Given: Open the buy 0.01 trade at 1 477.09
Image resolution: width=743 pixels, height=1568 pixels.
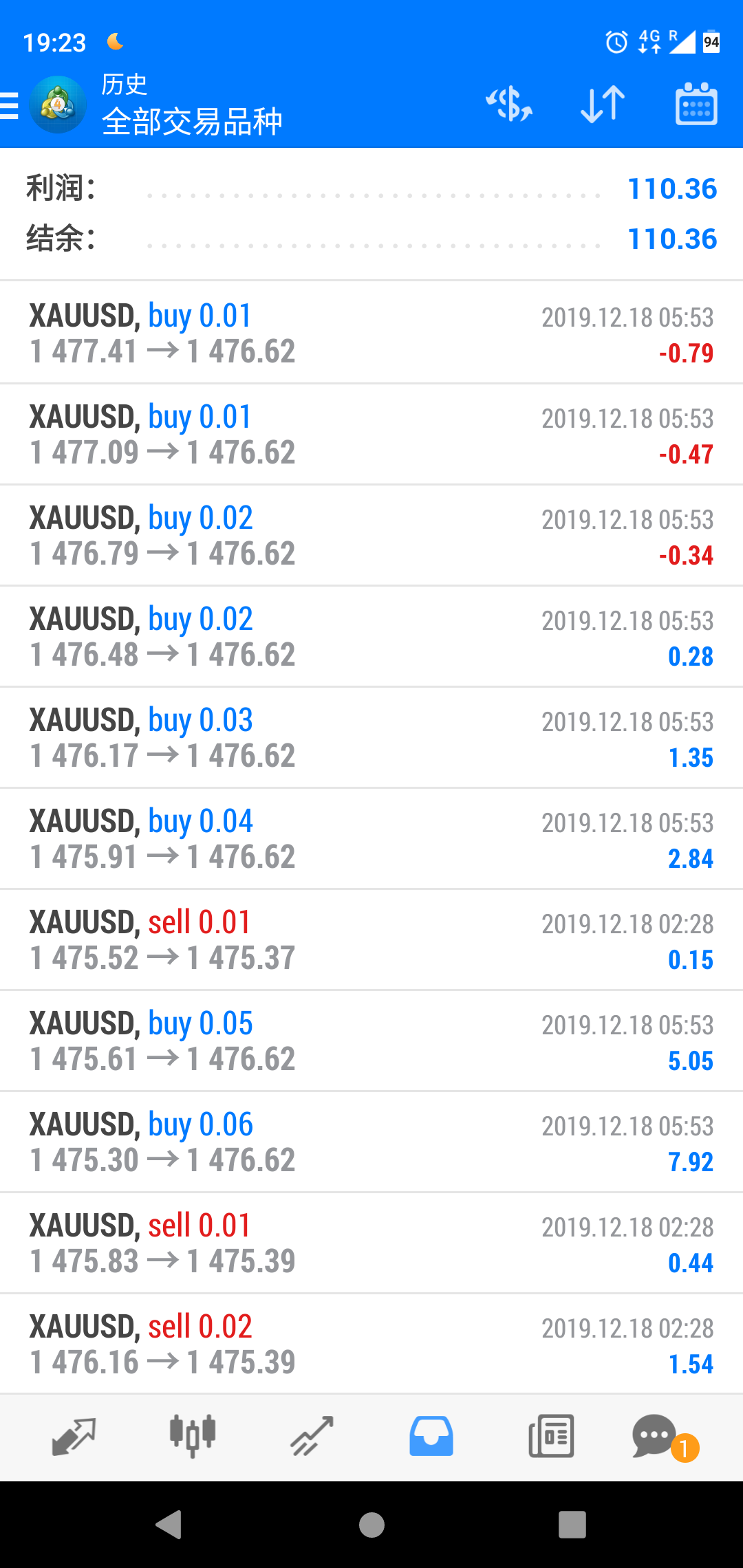Looking at the screenshot, I should [371, 435].
